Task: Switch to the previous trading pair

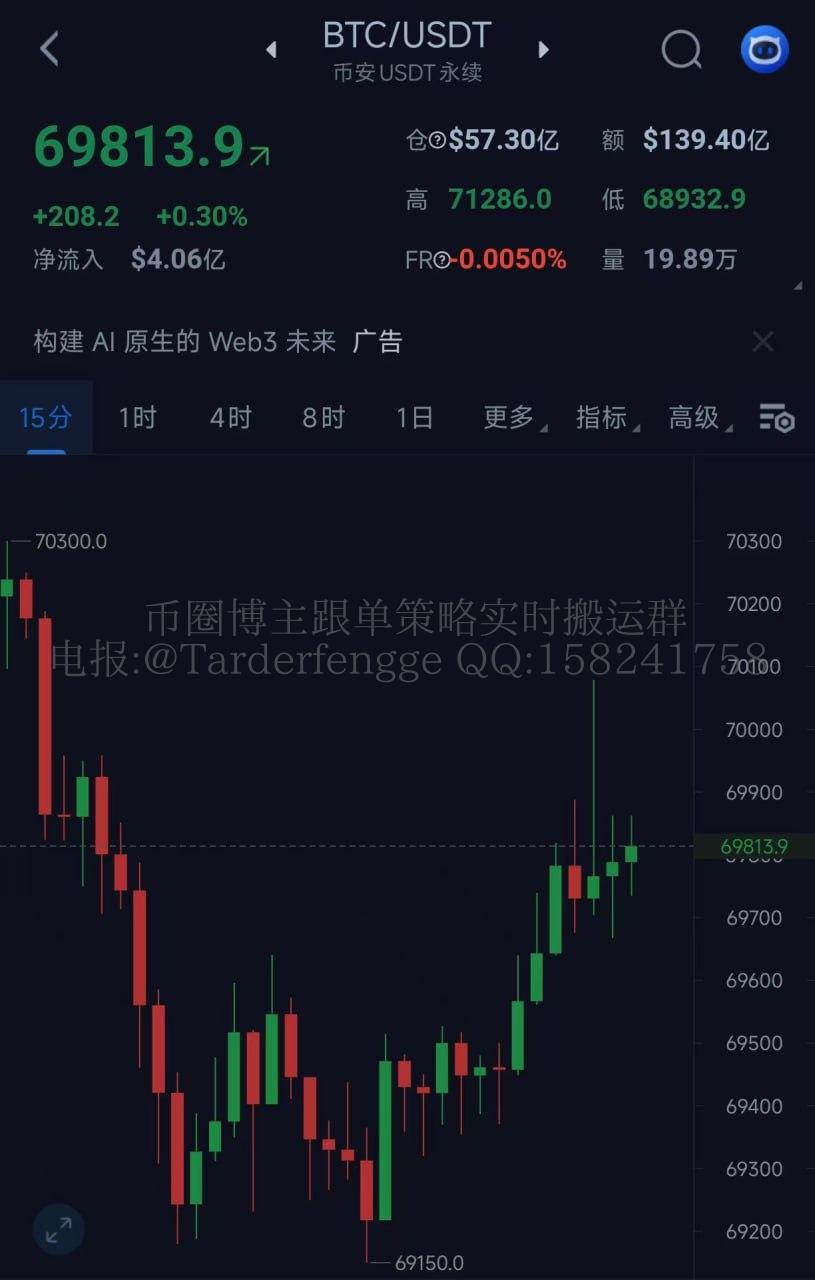Action: (271, 49)
